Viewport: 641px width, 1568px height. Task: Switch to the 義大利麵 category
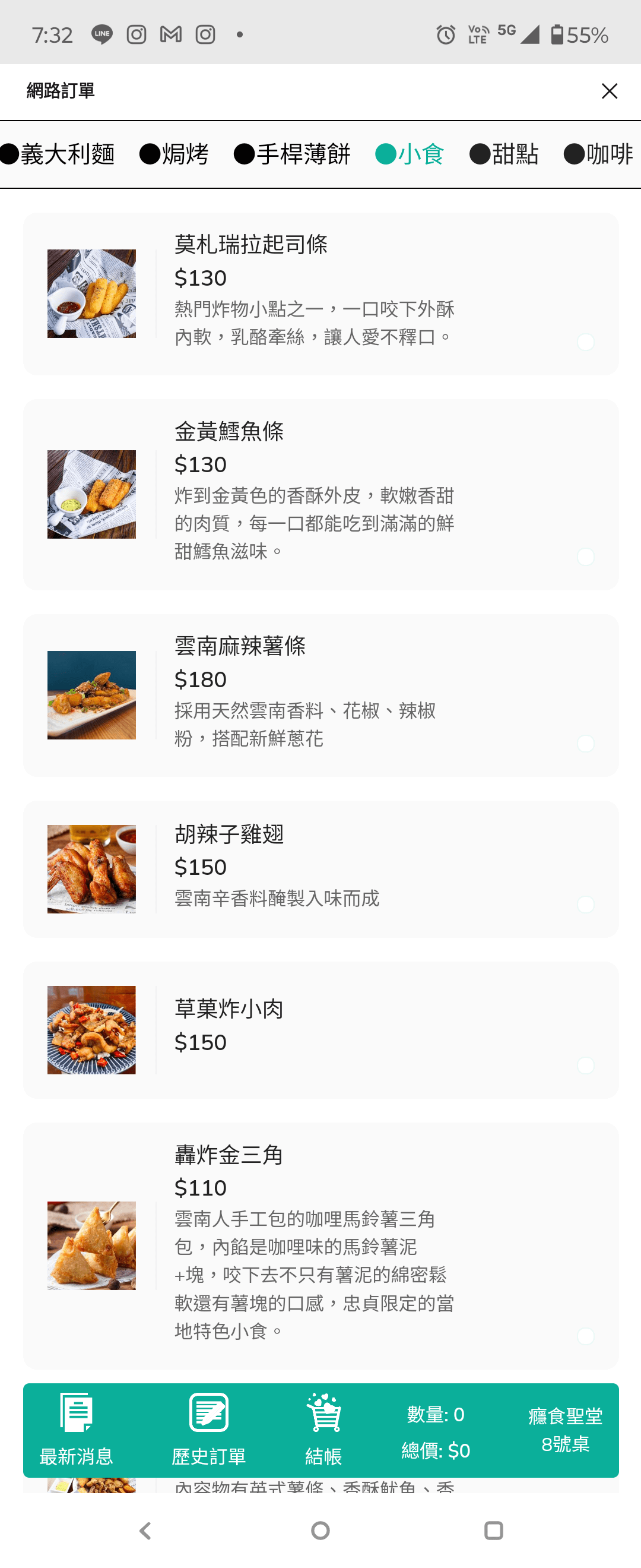coord(58,154)
